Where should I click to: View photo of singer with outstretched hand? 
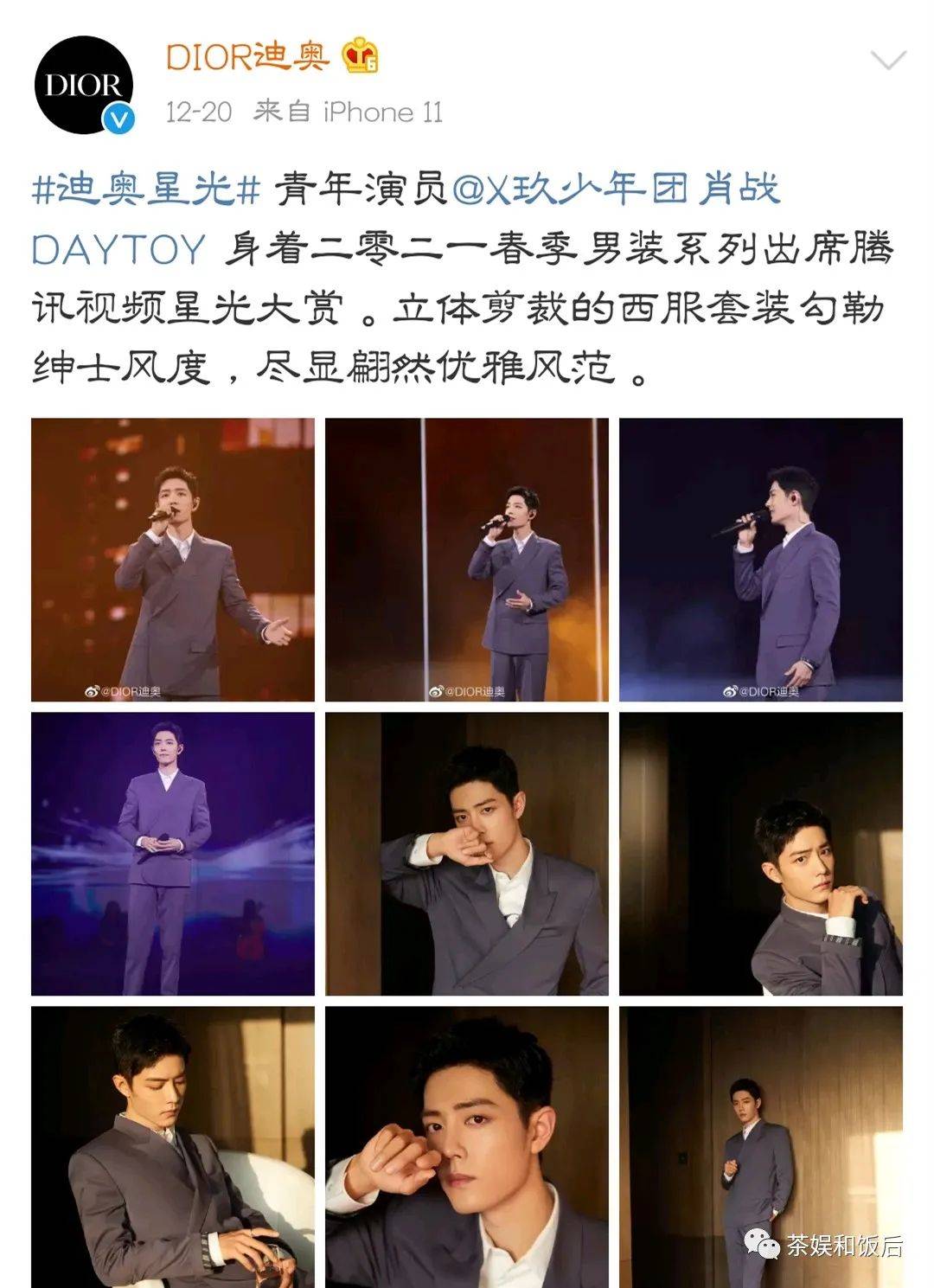click(x=173, y=560)
